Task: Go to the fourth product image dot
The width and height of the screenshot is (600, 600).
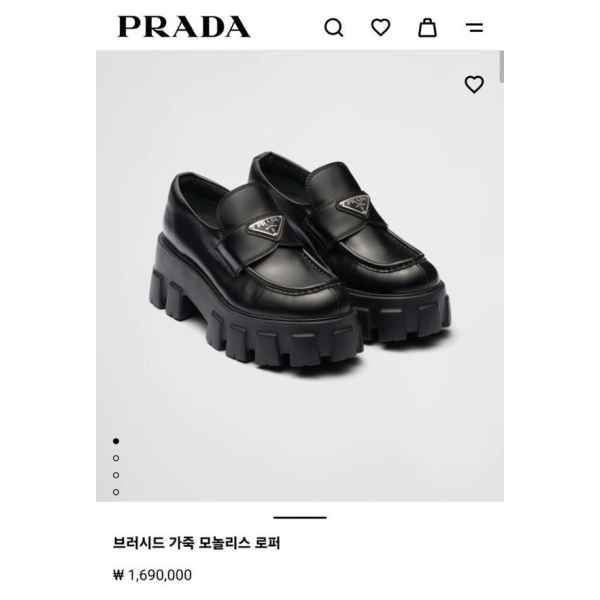Action: (x=116, y=492)
